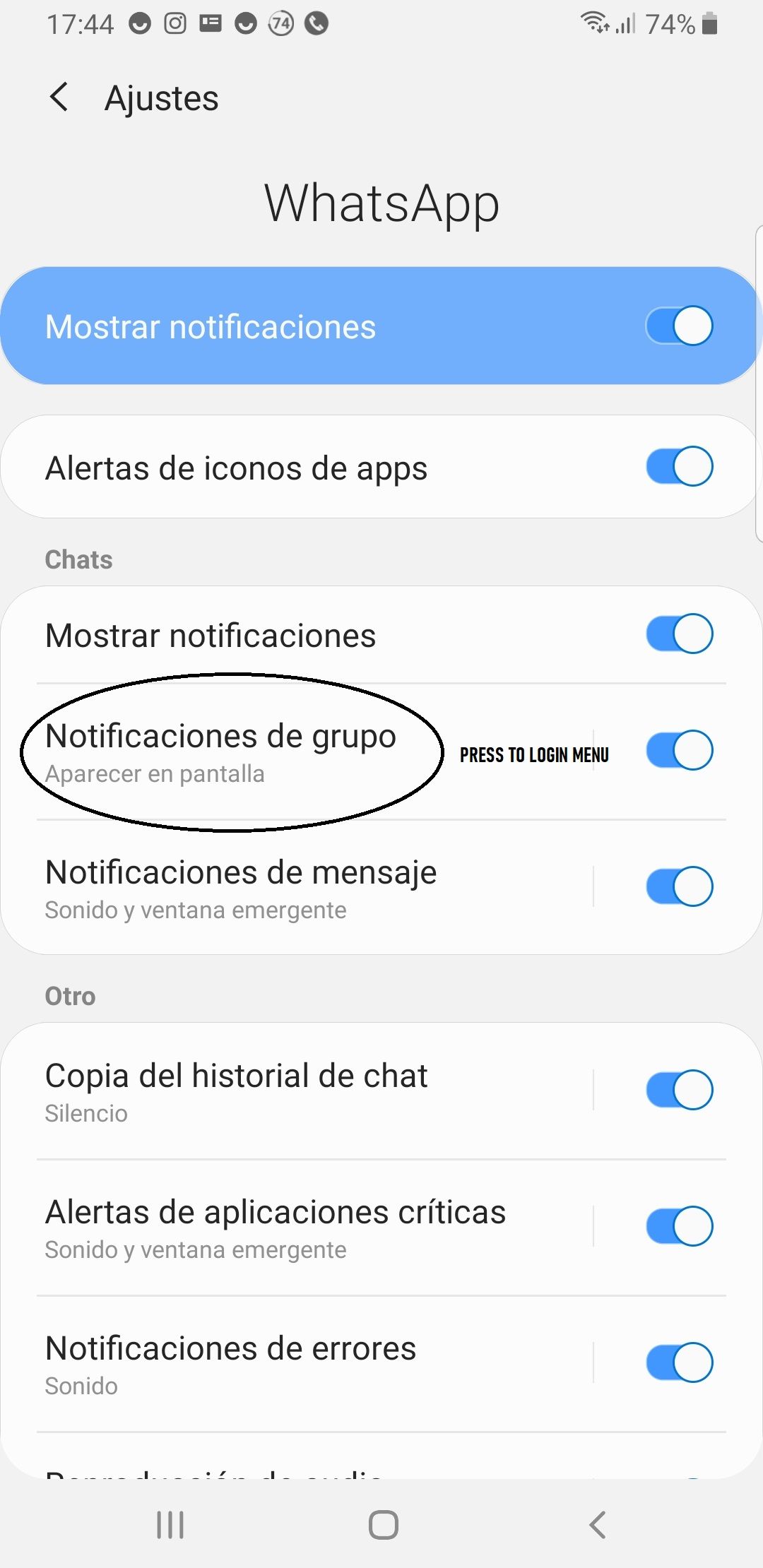Open Copia del historial de chat
This screenshot has height=1568, width=763.
(x=236, y=1091)
